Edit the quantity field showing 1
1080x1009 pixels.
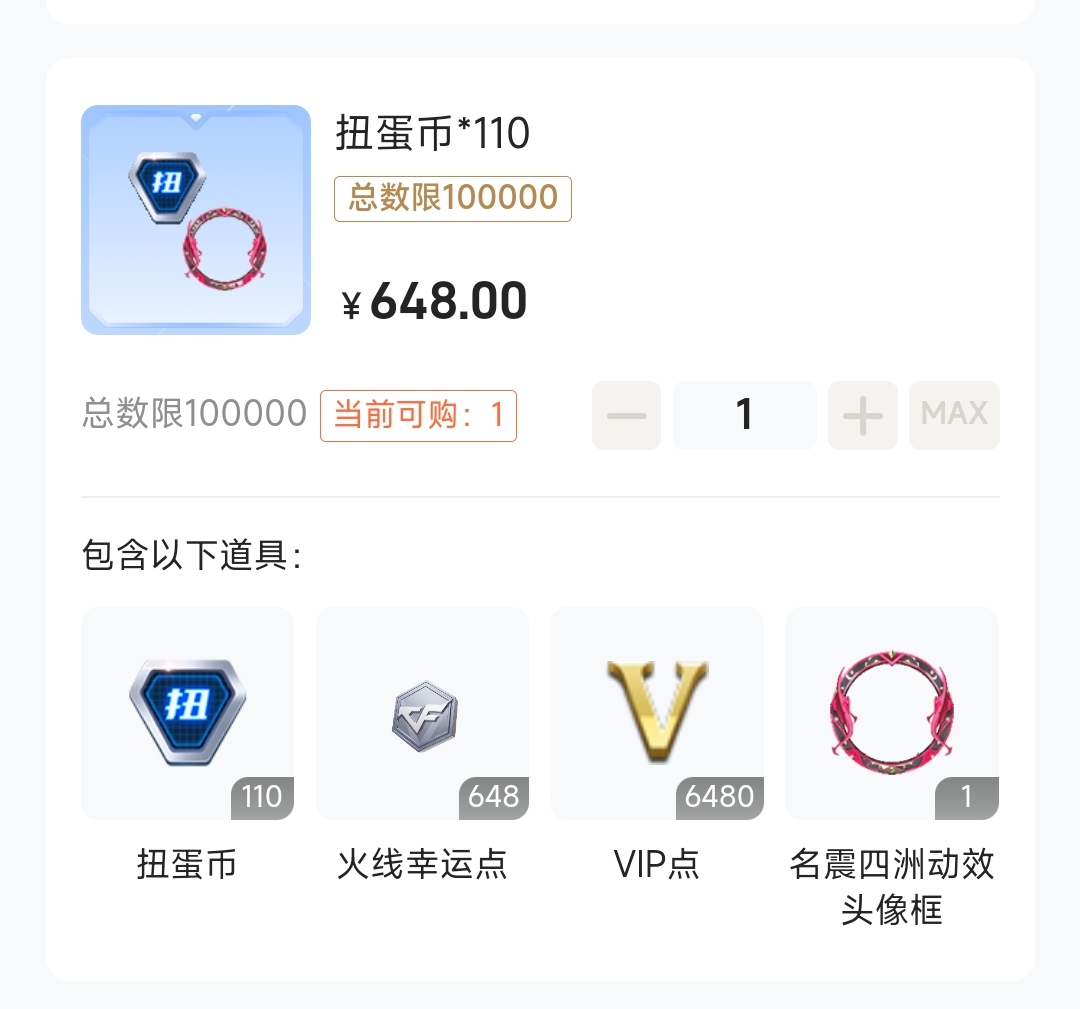[744, 415]
